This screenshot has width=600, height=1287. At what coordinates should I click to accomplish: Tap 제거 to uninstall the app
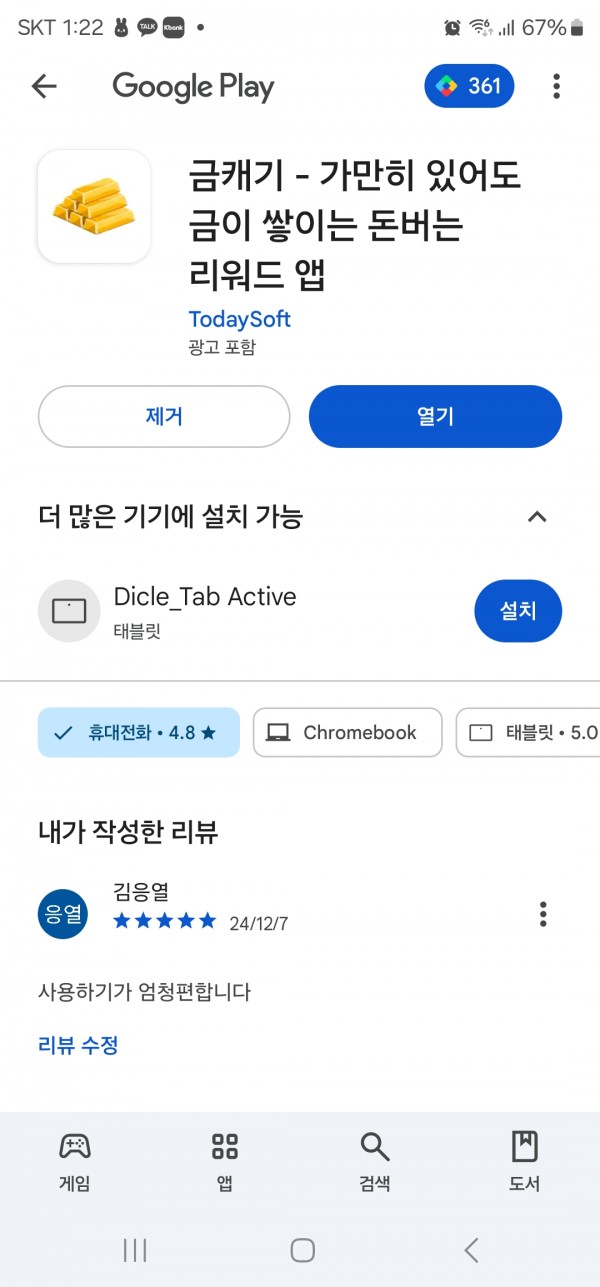[x=164, y=416]
